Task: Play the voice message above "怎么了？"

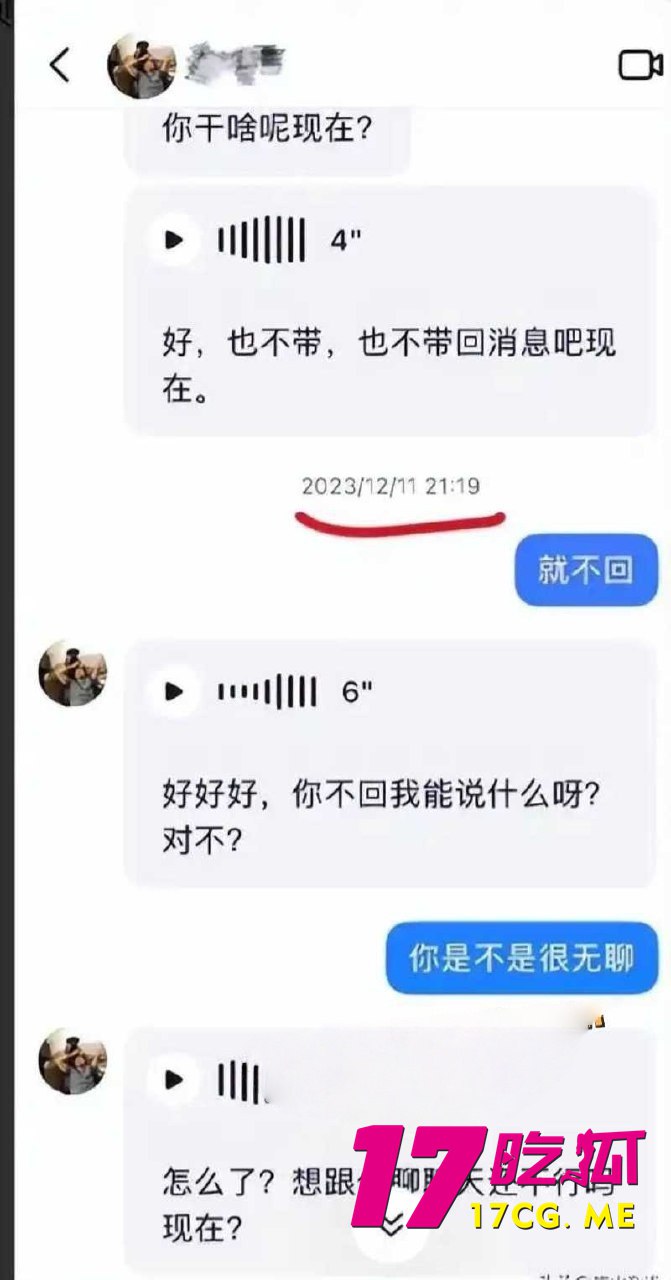Action: coord(174,1079)
